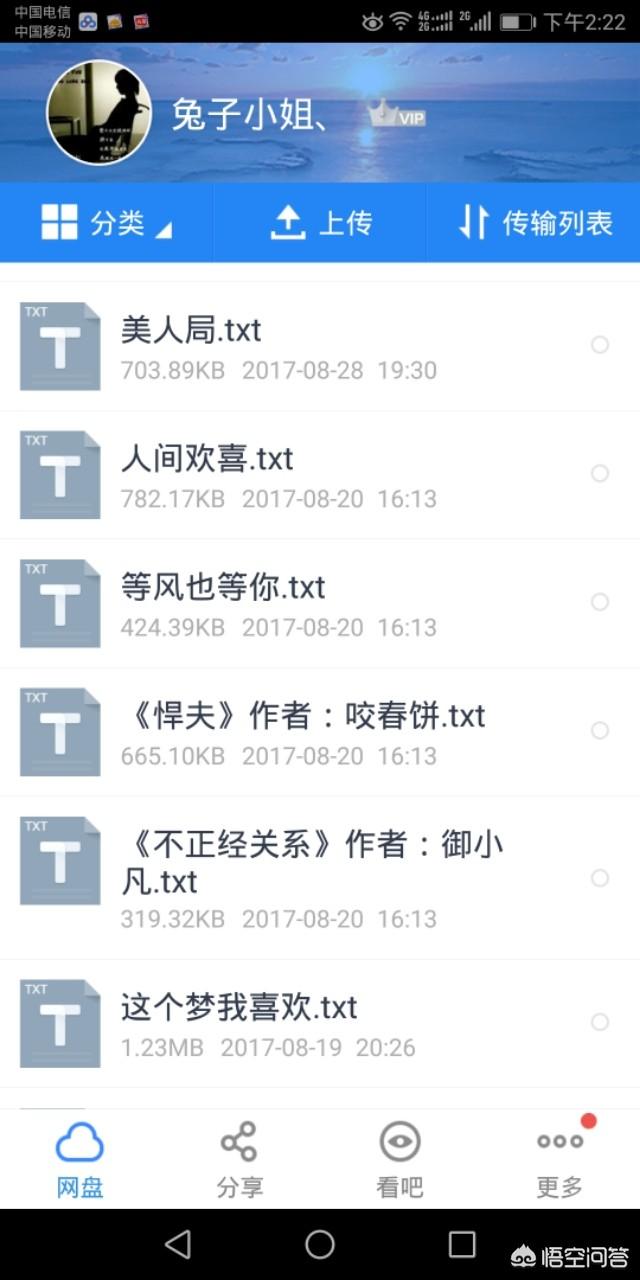
Task: Open 《不正经关系》作者:御小凡.txt
Action: [320, 878]
